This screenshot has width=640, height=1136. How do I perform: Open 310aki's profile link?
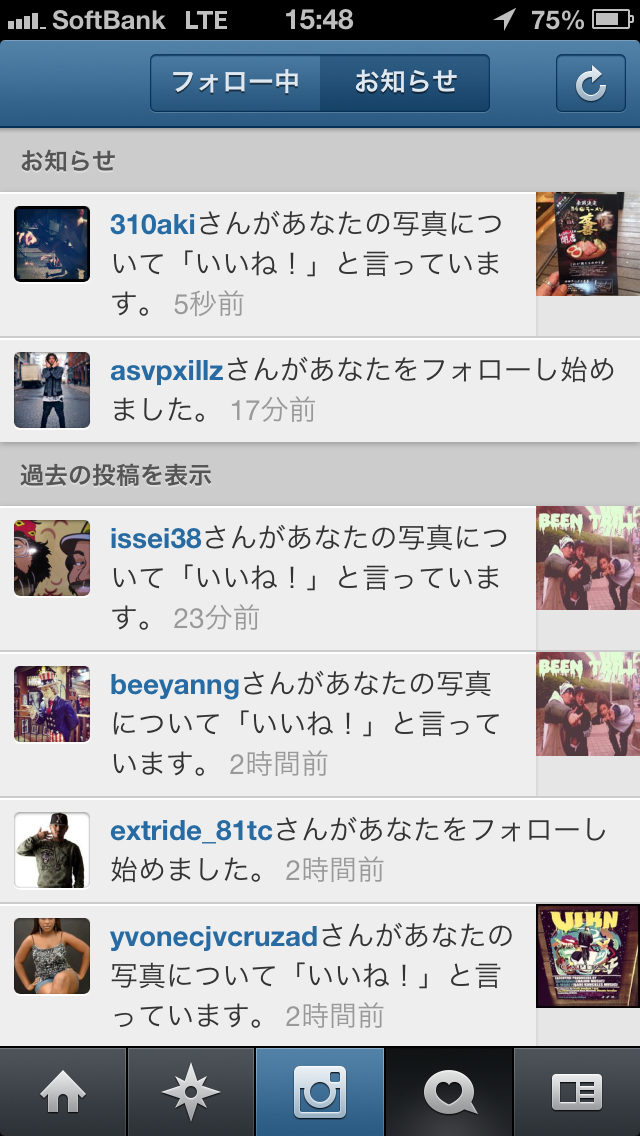(x=153, y=224)
